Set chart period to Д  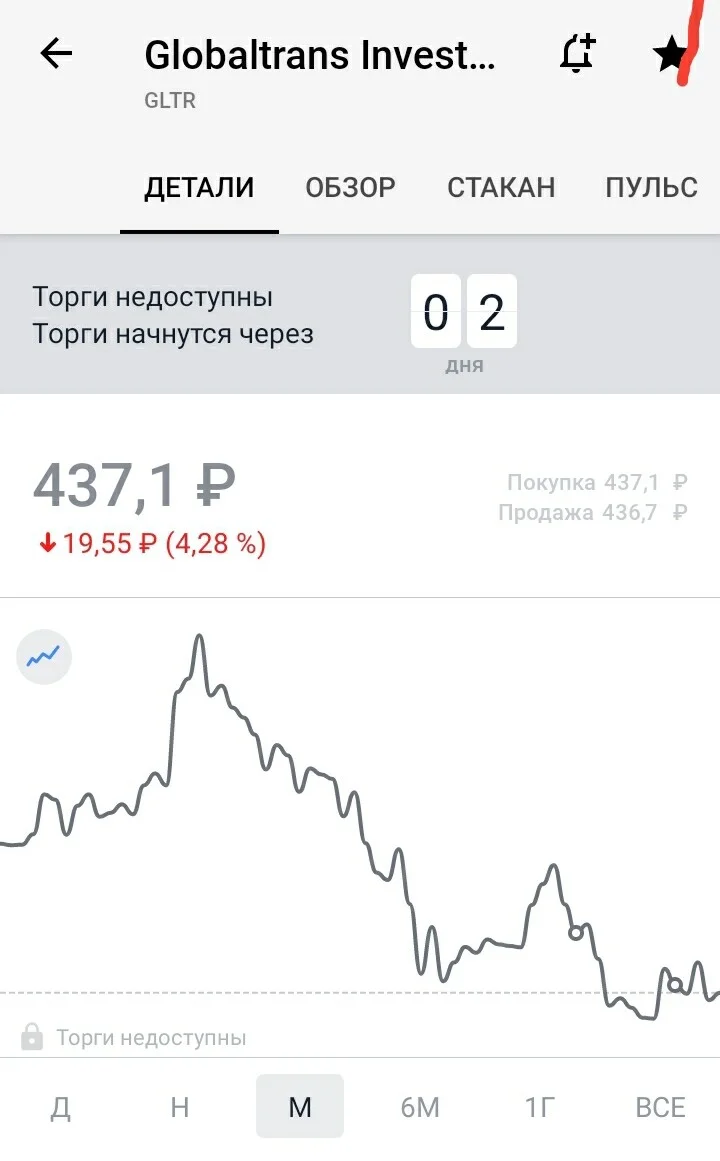point(61,1107)
